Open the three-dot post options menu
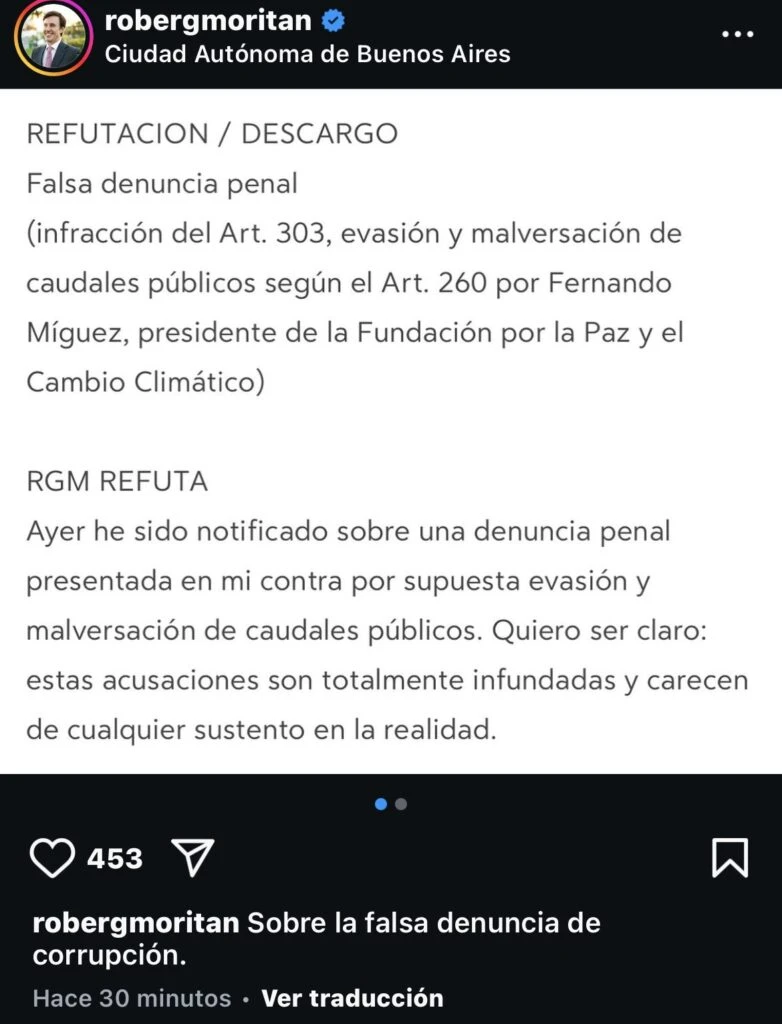This screenshot has width=782, height=1024. pos(738,34)
